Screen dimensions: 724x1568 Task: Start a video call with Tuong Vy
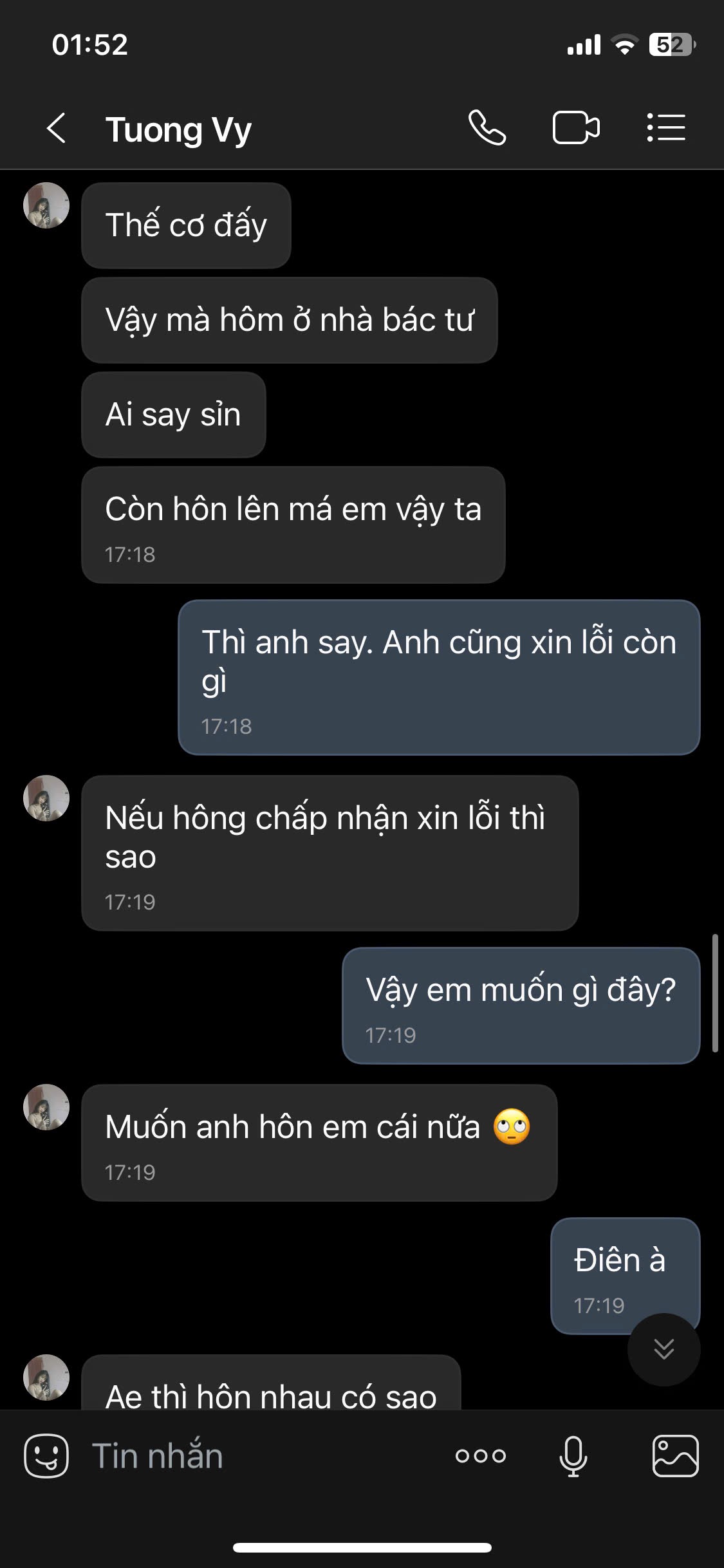(x=576, y=128)
